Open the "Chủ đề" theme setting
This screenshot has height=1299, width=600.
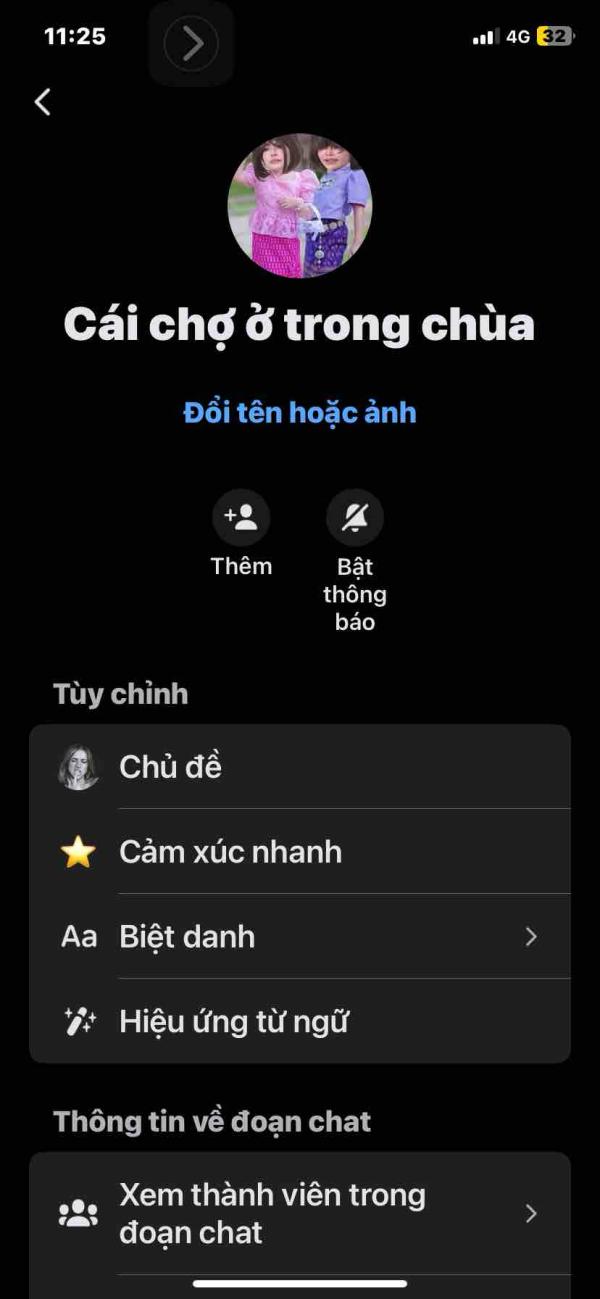tap(300, 767)
